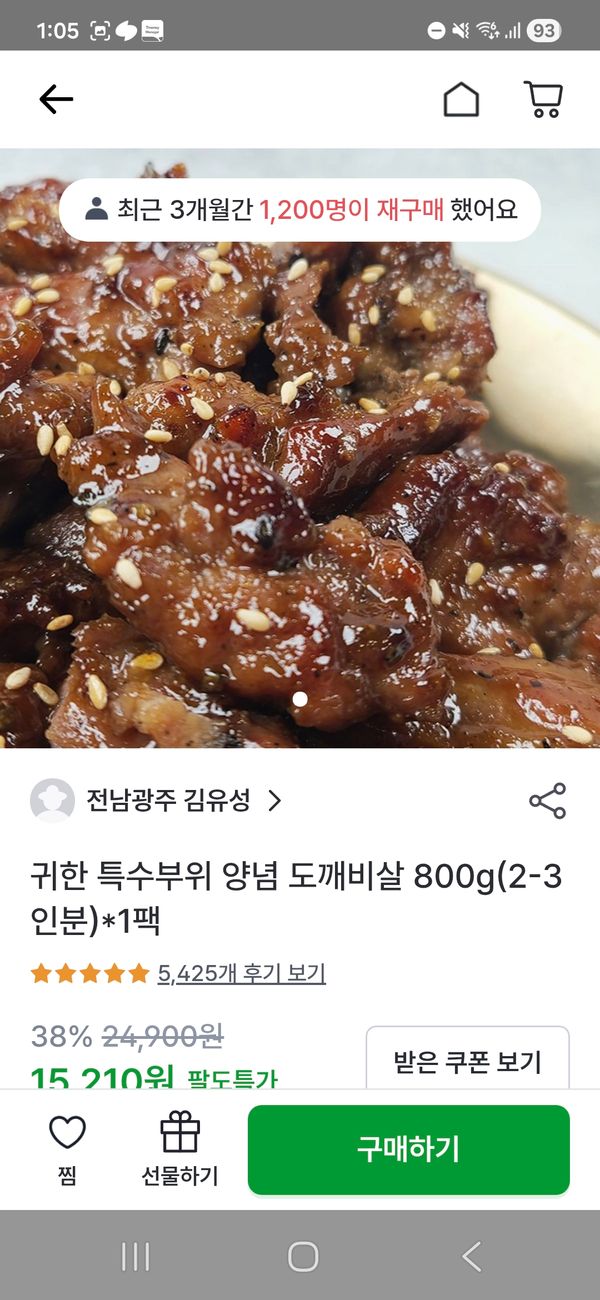This screenshot has height=1300, width=600.
Task: View the 5,425개 후기 보기 reviews link
Action: click(241, 973)
